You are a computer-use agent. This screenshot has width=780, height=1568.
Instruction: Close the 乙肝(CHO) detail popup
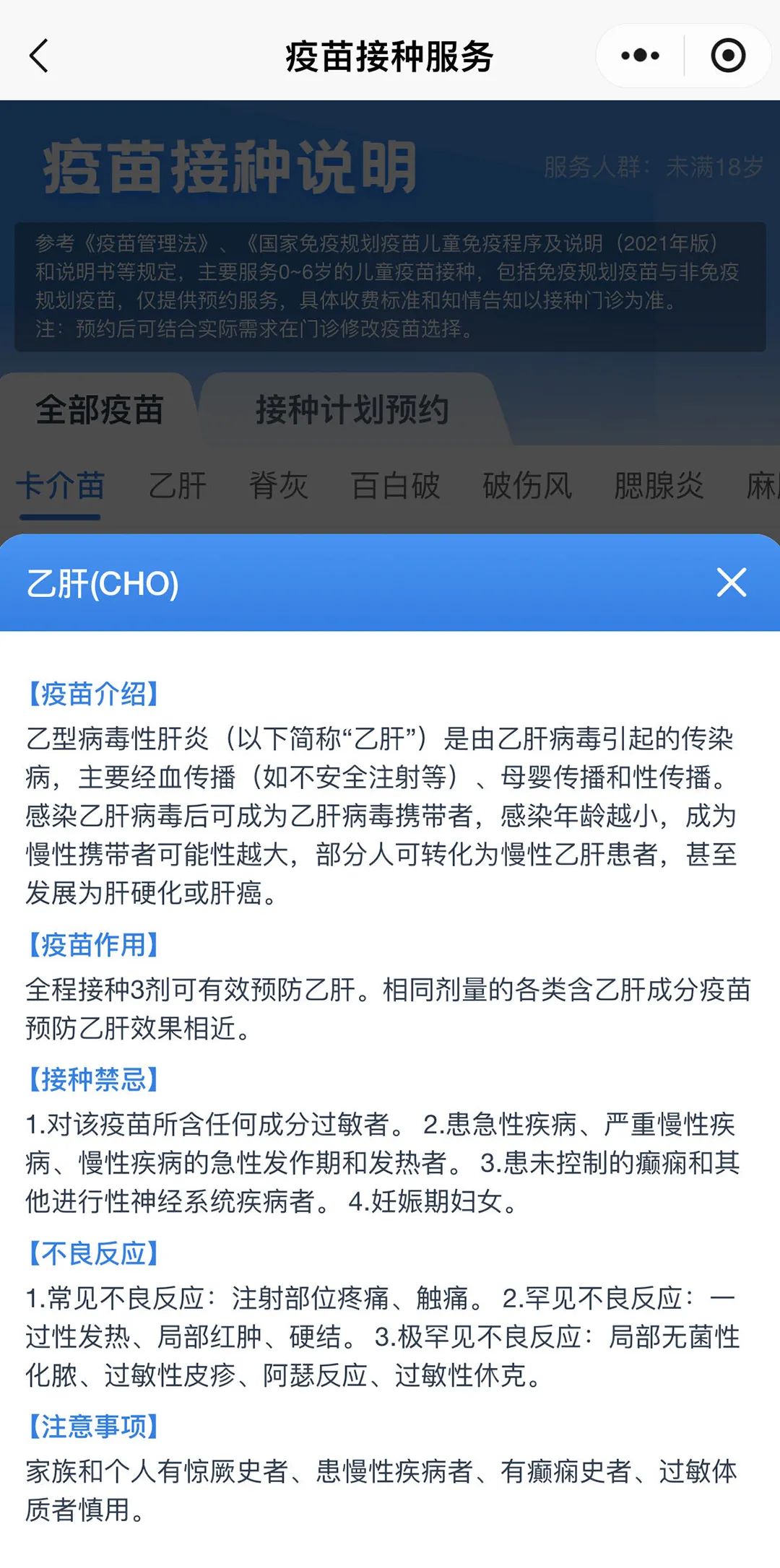pos(732,582)
